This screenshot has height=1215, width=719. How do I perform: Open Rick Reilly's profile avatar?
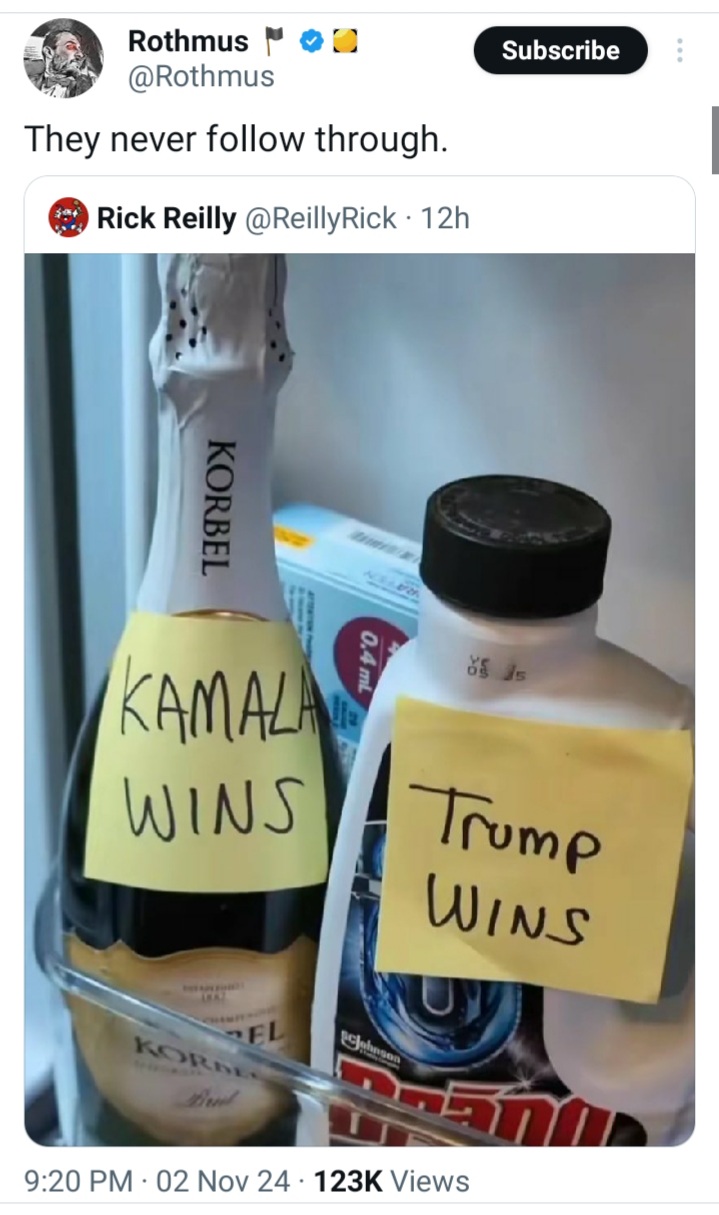(68, 217)
